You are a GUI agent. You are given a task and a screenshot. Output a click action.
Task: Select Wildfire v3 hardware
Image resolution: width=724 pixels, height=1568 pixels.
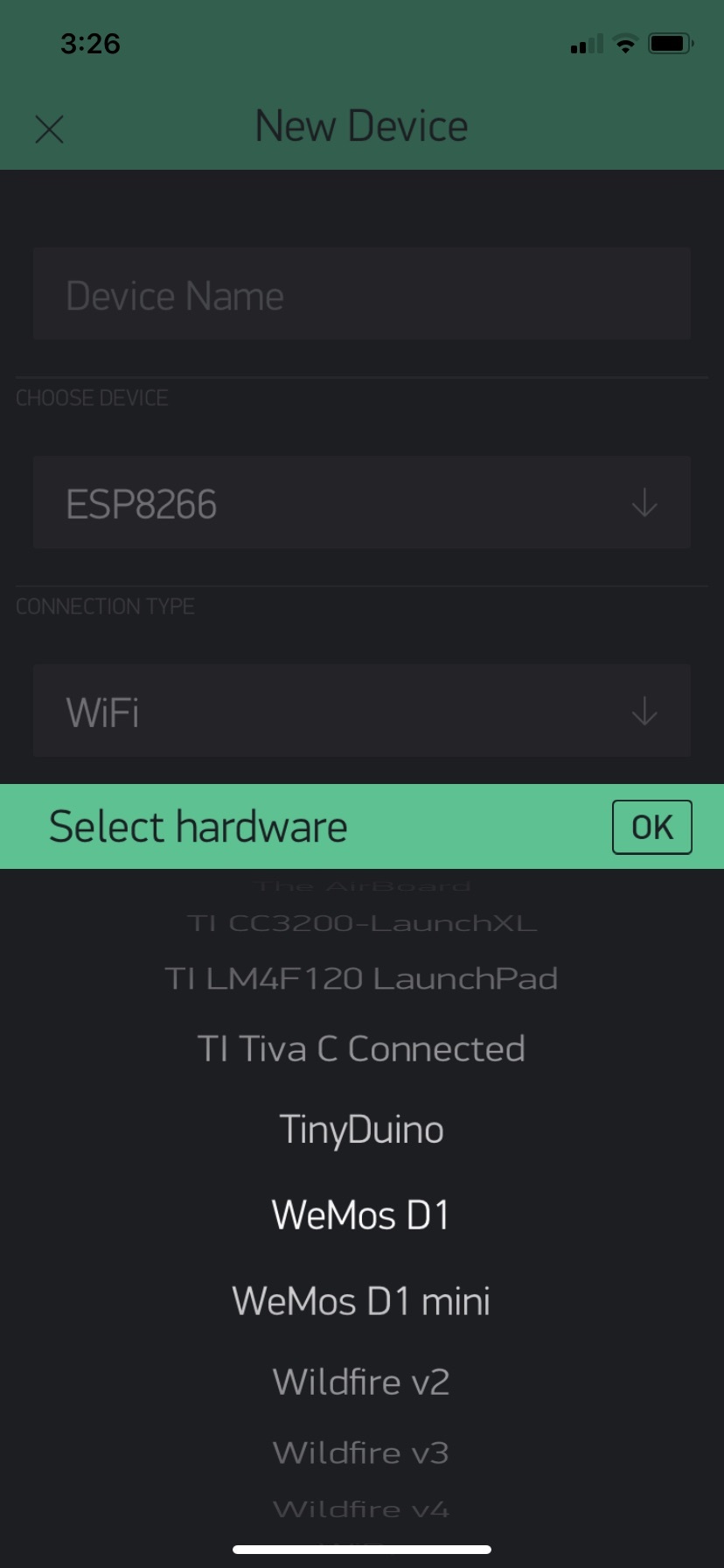[361, 1452]
